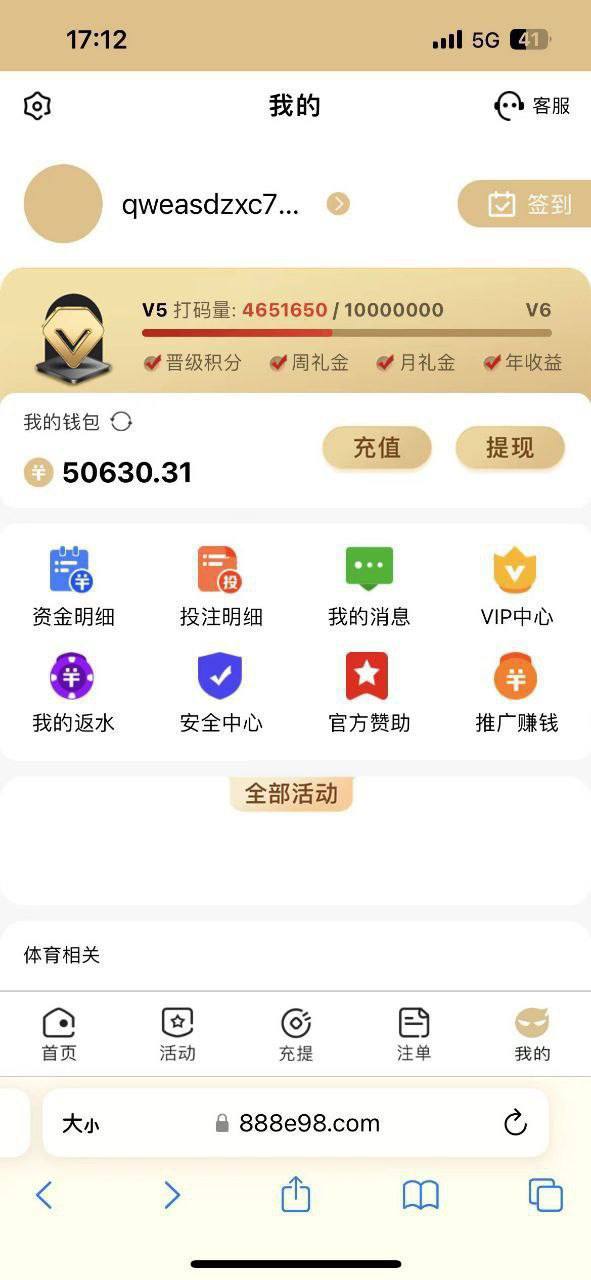Open 推广赚钱 promotion page
The height and width of the screenshot is (1280, 591).
pyautogui.click(x=517, y=693)
